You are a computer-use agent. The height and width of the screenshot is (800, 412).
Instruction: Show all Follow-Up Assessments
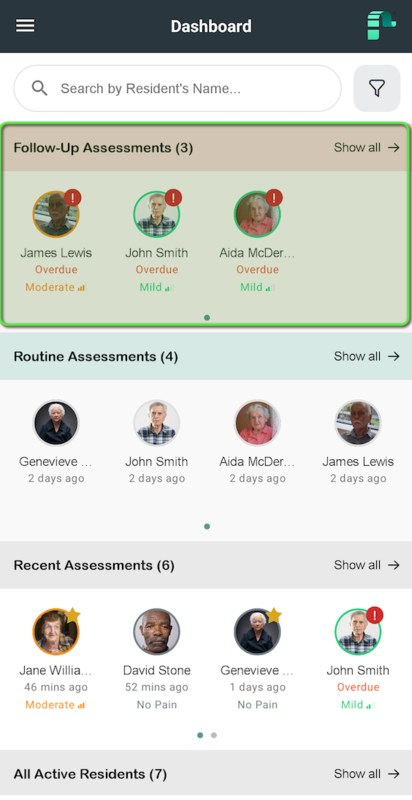pyautogui.click(x=366, y=148)
